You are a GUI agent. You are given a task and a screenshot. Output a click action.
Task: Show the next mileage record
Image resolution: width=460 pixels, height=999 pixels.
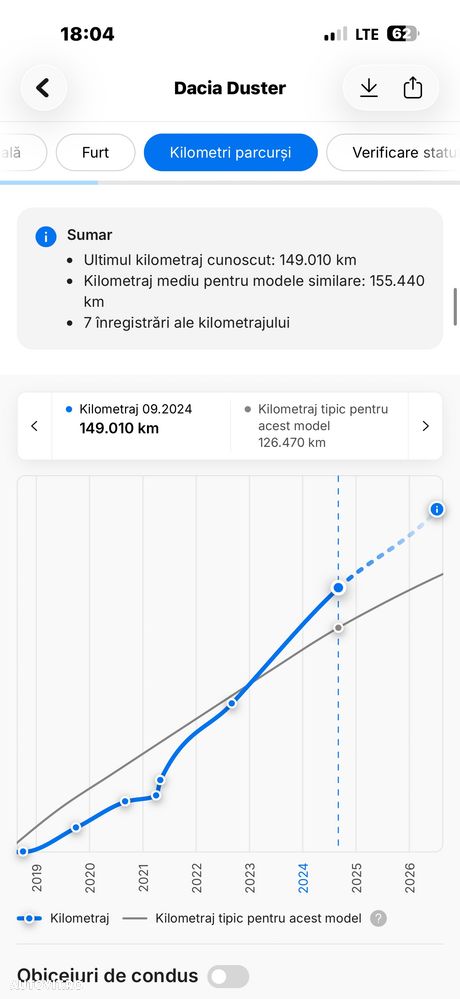426,426
